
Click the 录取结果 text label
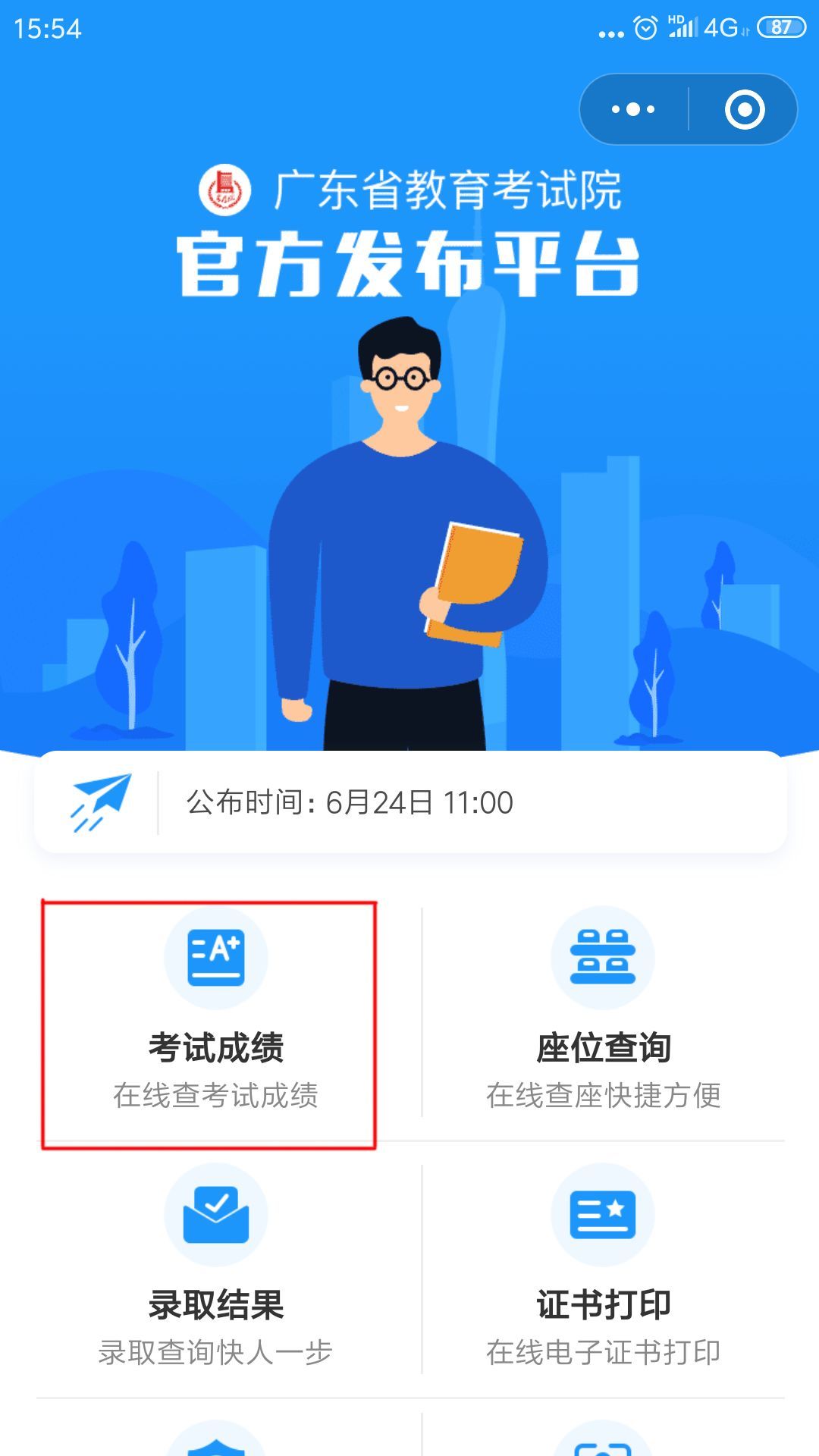point(216,1304)
